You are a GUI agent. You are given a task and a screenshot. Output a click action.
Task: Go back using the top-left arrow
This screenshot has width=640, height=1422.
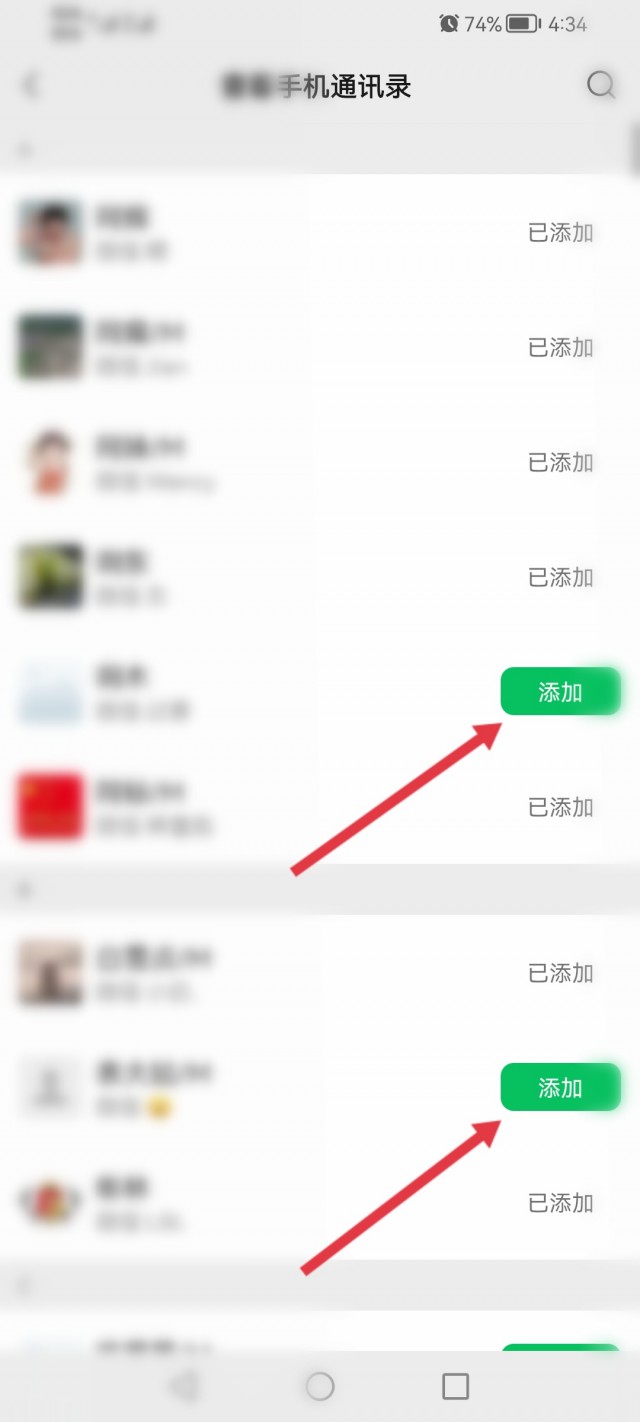[30, 86]
